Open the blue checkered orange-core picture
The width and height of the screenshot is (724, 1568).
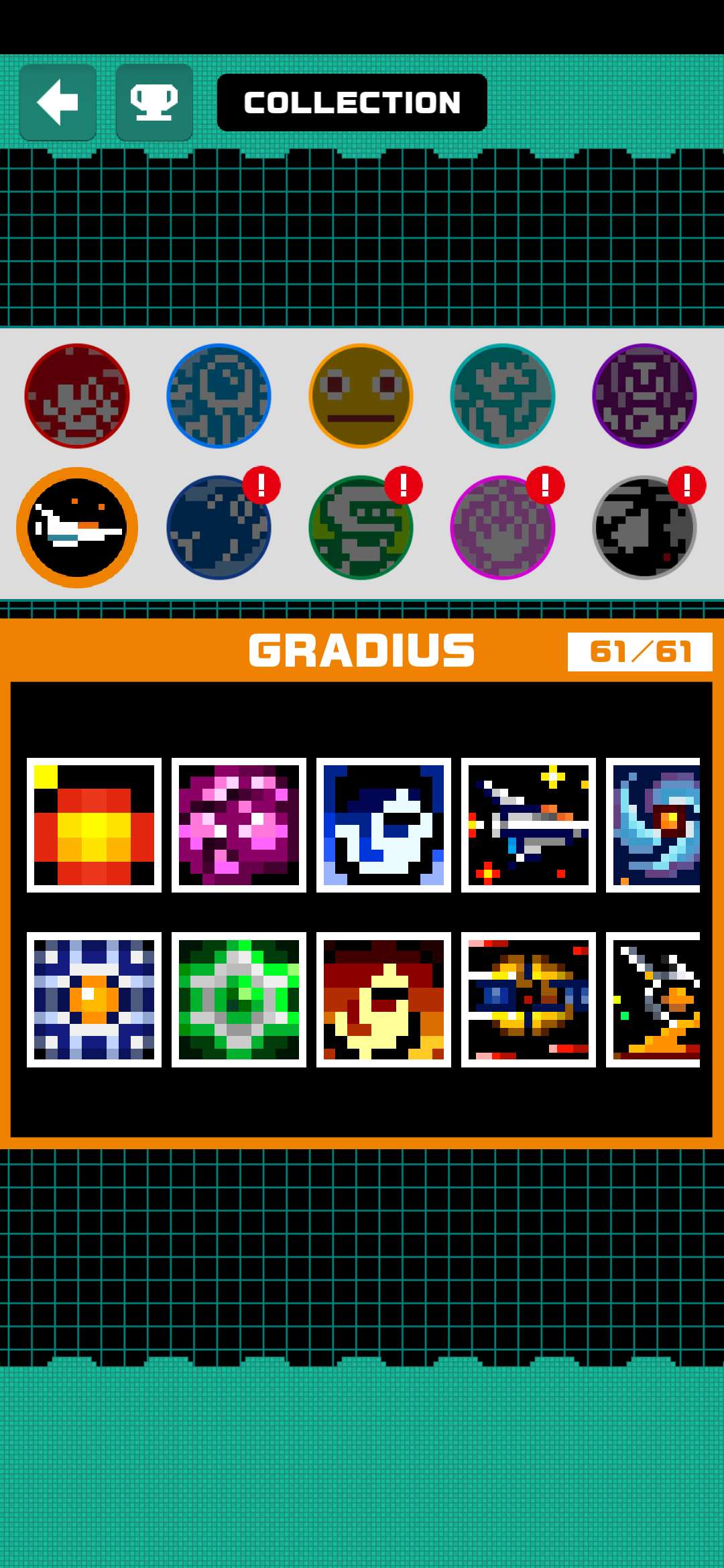click(x=94, y=999)
